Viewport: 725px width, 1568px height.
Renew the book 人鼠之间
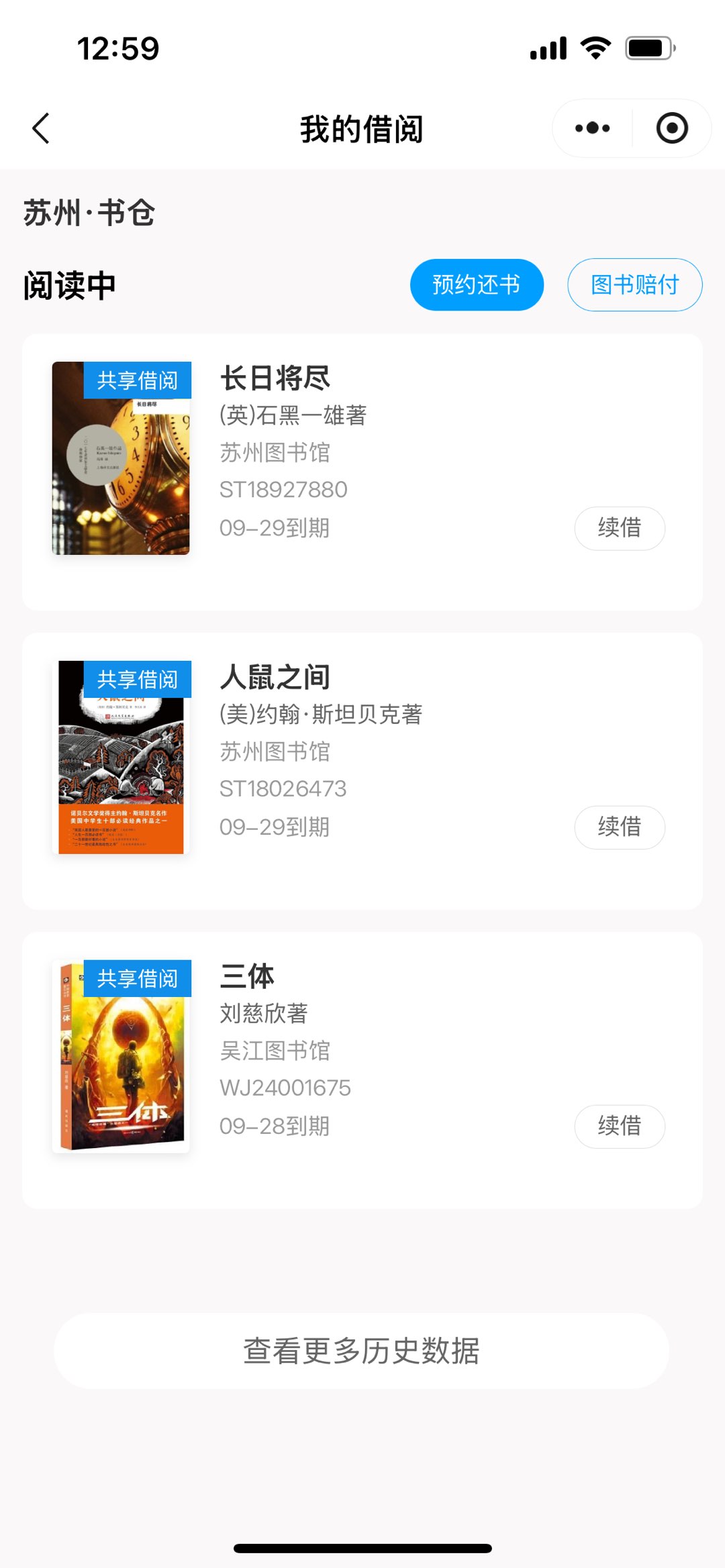coord(619,827)
